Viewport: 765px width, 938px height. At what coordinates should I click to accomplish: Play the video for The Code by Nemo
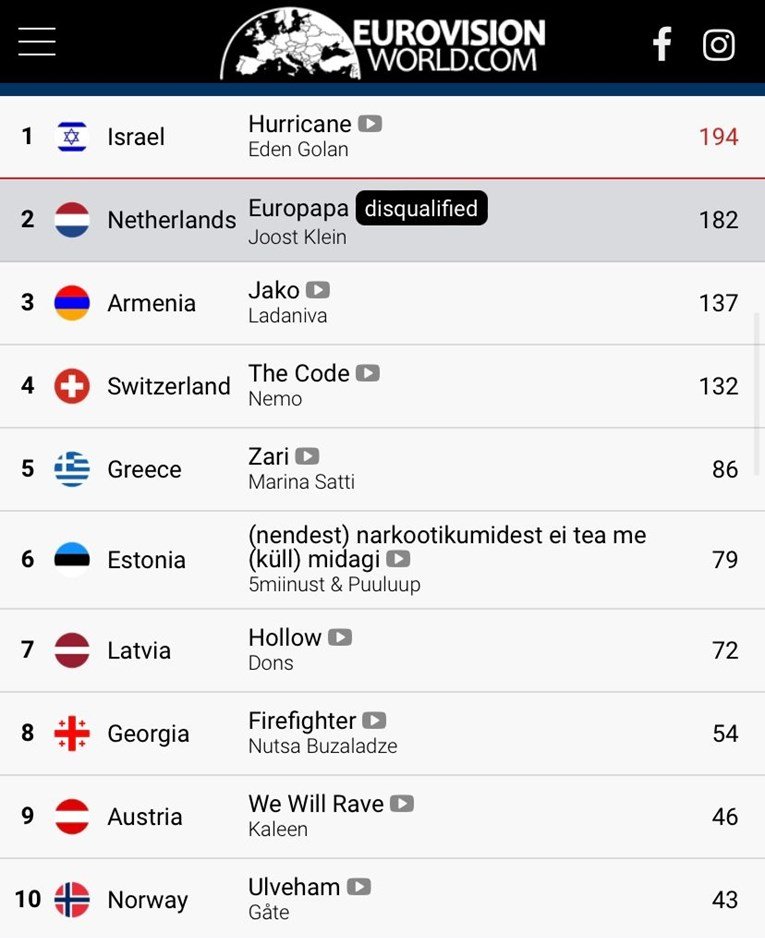(369, 373)
